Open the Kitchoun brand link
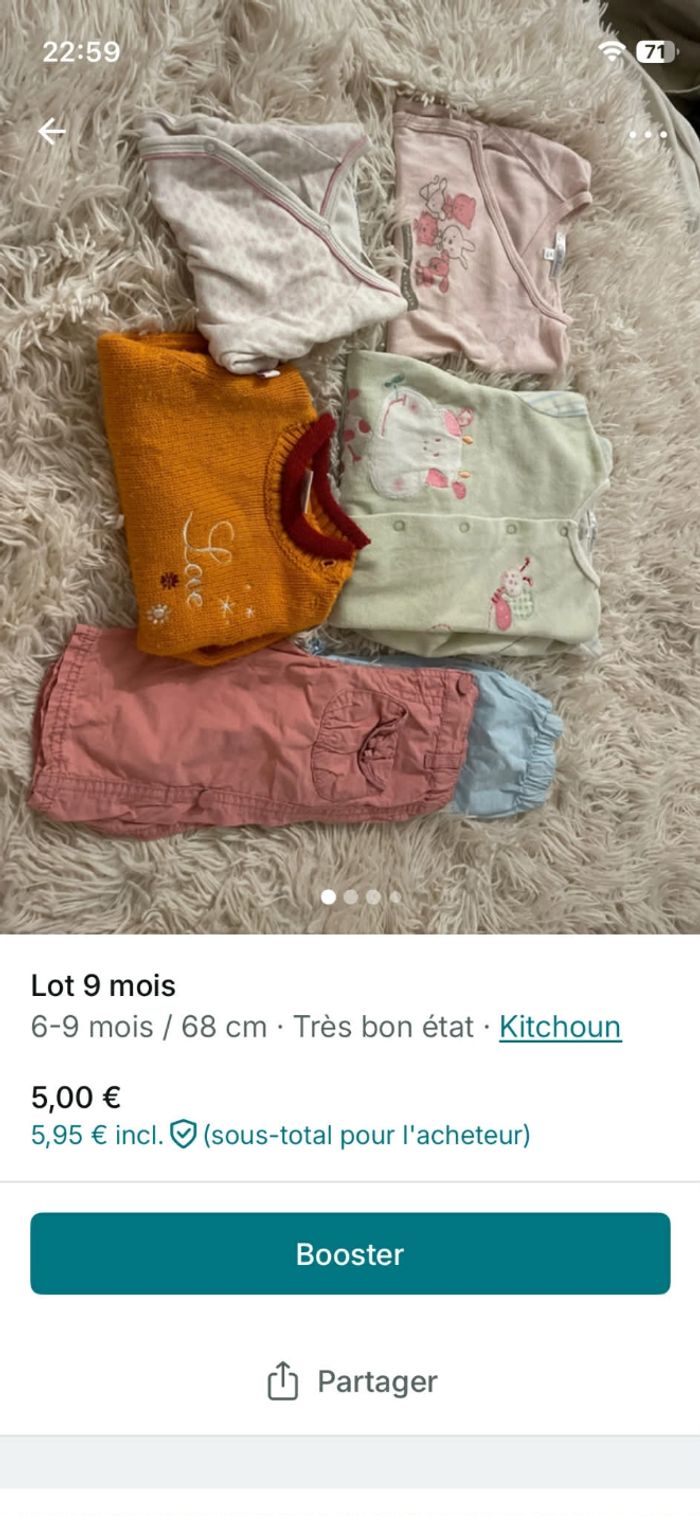 (x=560, y=1027)
